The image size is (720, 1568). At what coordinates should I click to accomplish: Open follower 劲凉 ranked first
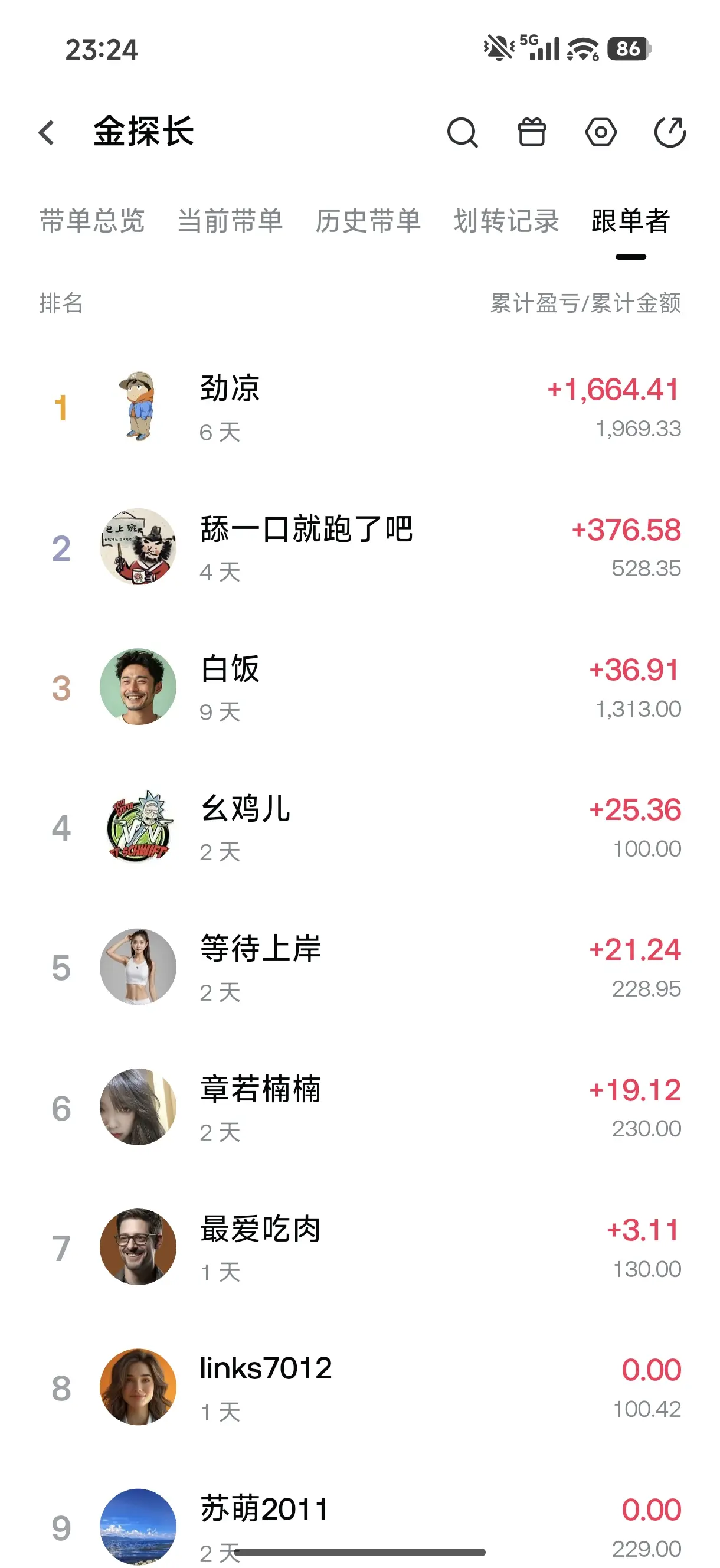[x=359, y=407]
